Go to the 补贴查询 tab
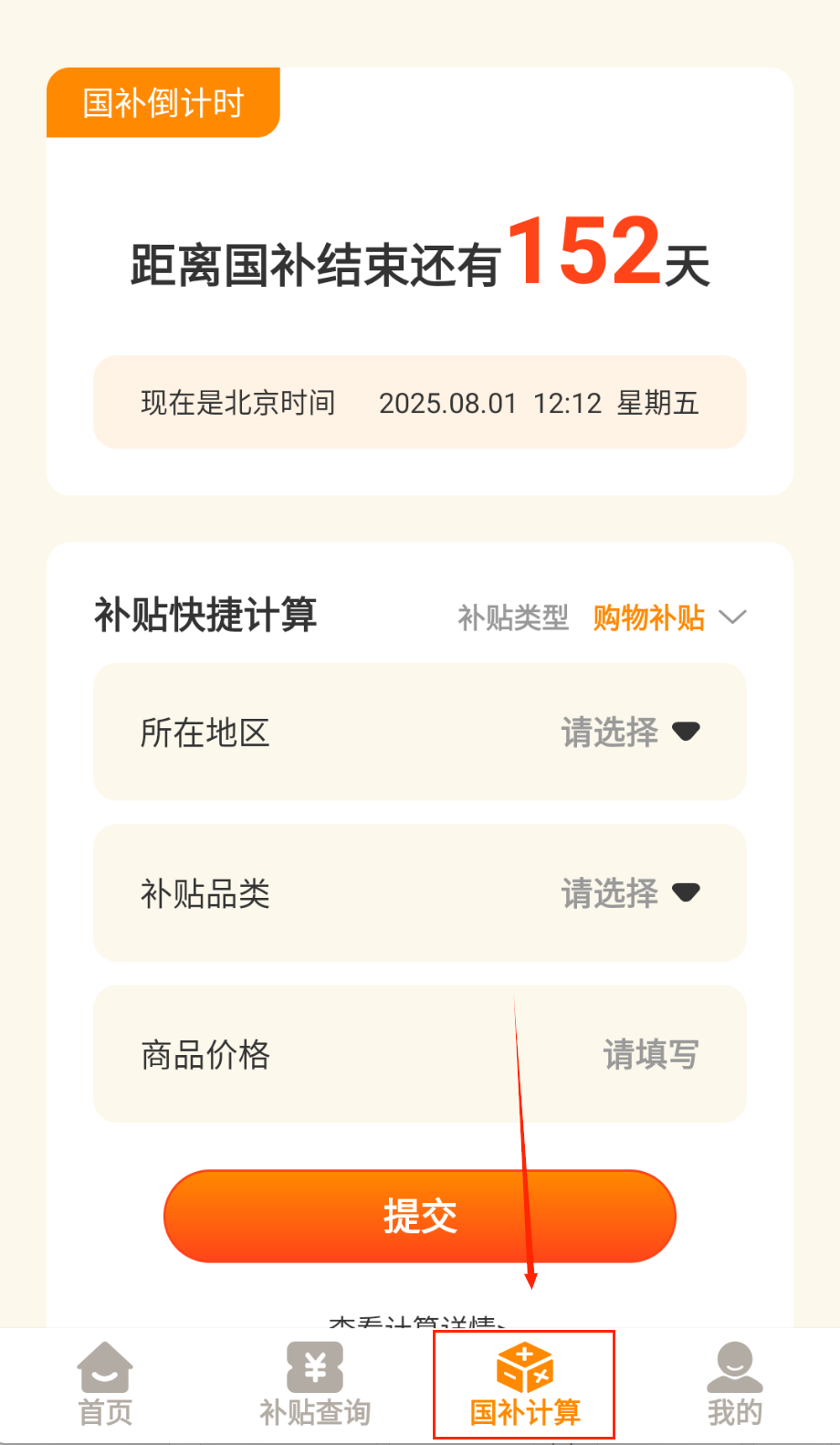The width and height of the screenshot is (840, 1445). 315,1385
